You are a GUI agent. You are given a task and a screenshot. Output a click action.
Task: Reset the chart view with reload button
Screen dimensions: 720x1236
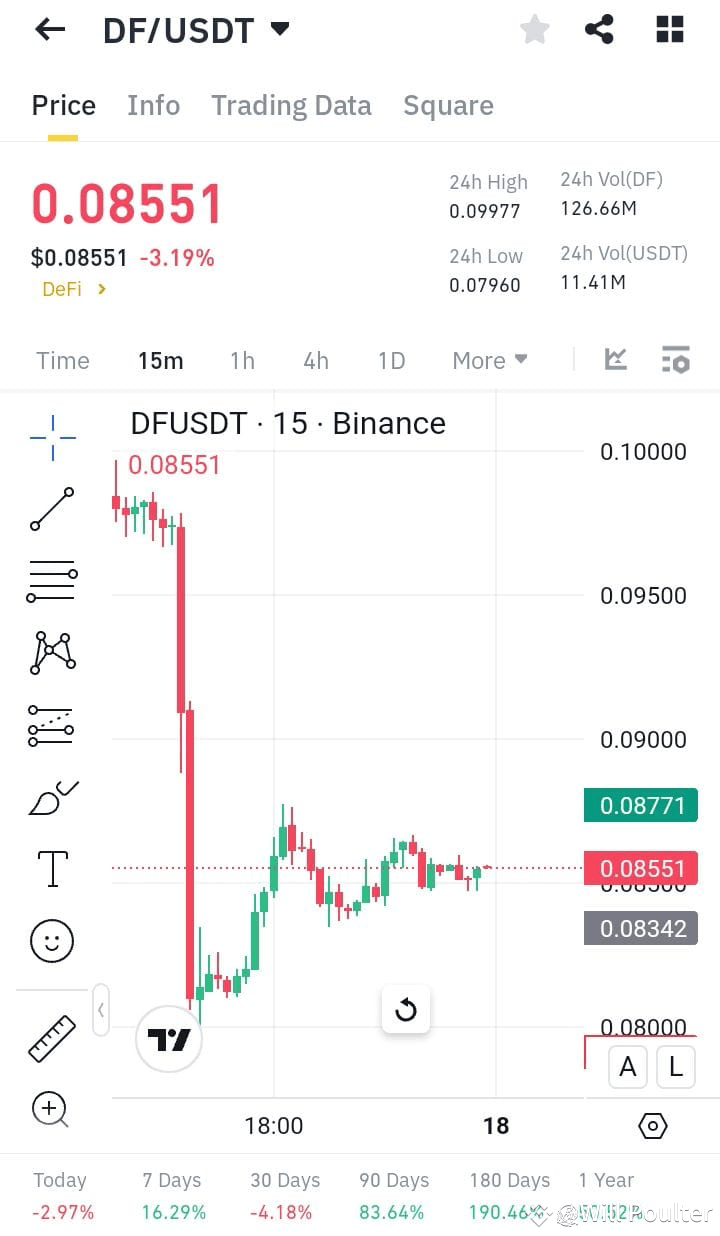point(406,1011)
